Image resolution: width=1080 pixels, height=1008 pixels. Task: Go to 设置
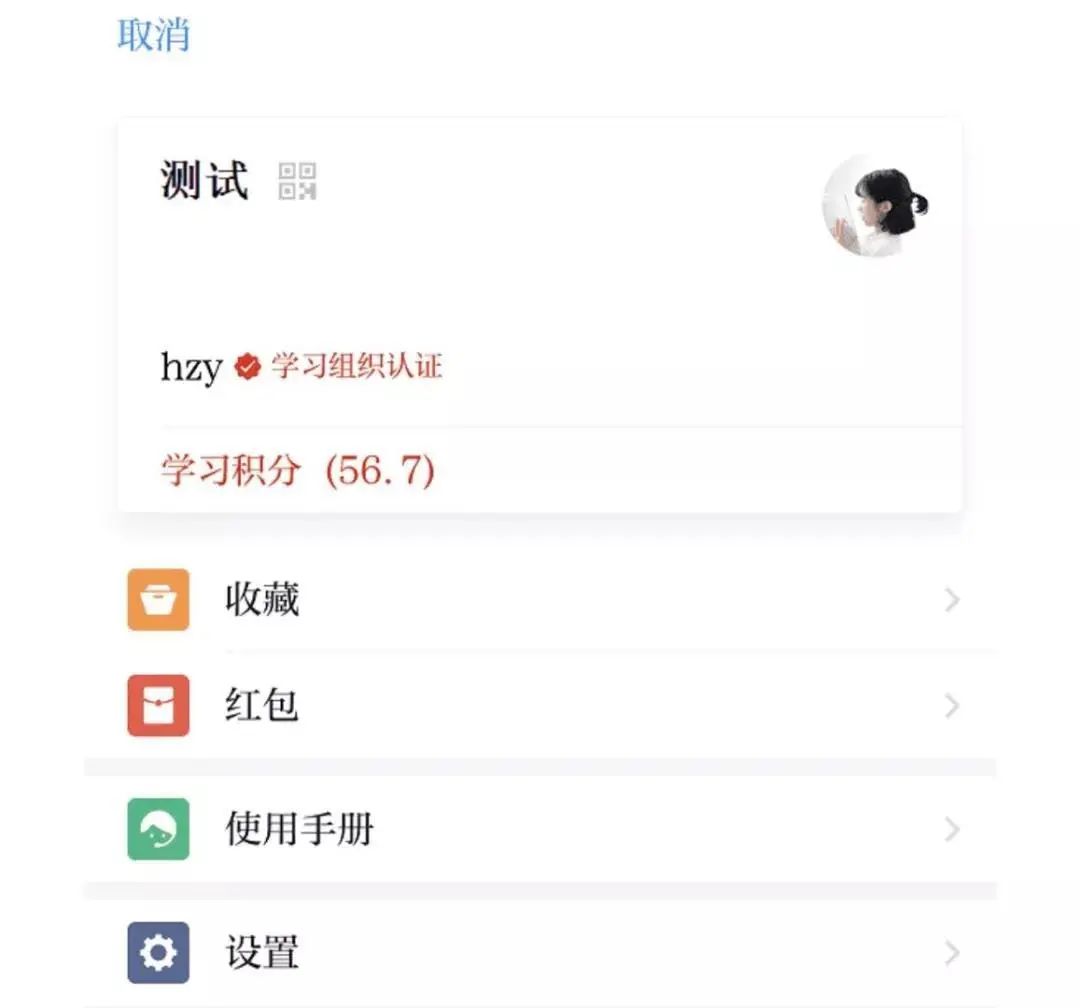(x=540, y=952)
